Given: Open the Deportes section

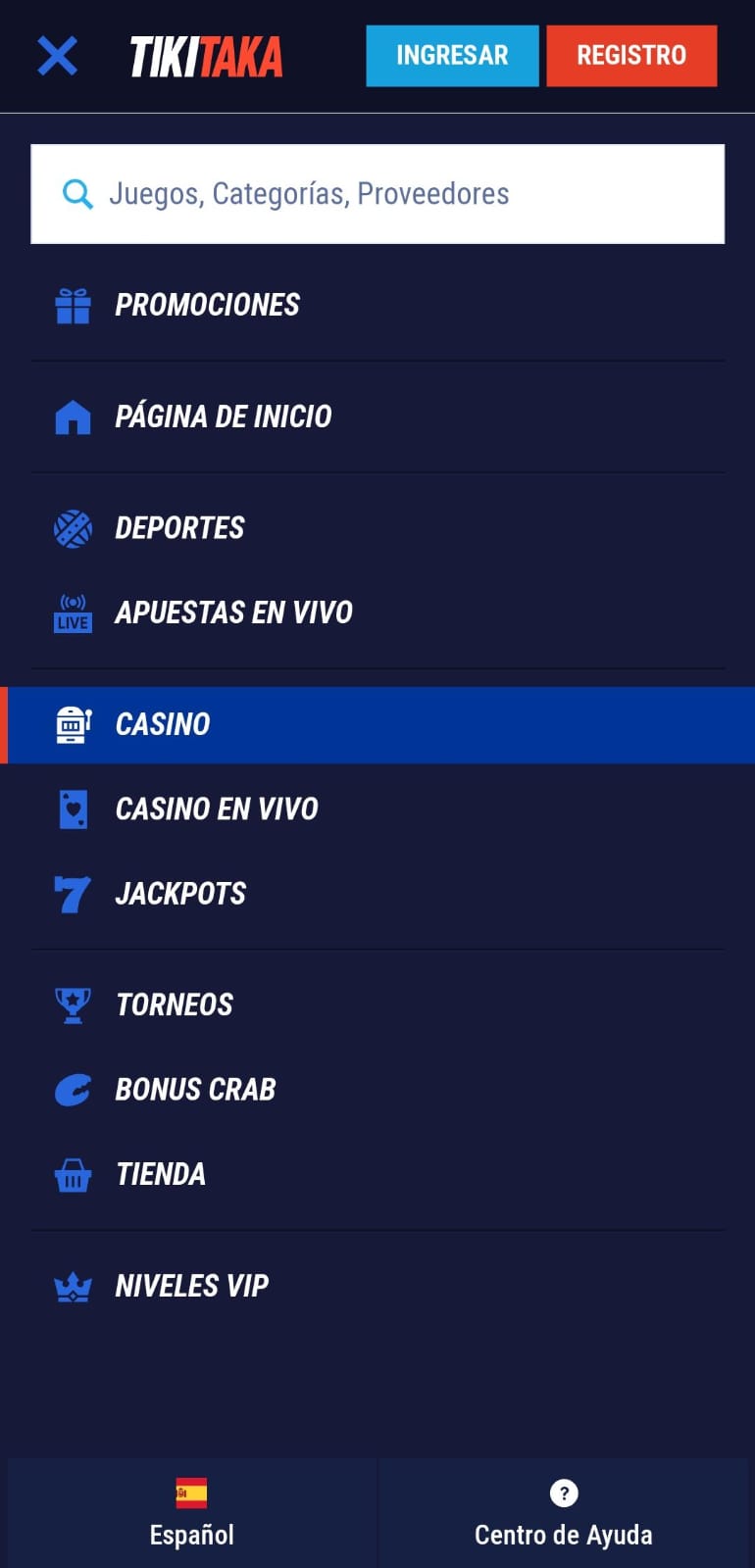Looking at the screenshot, I should [179, 528].
